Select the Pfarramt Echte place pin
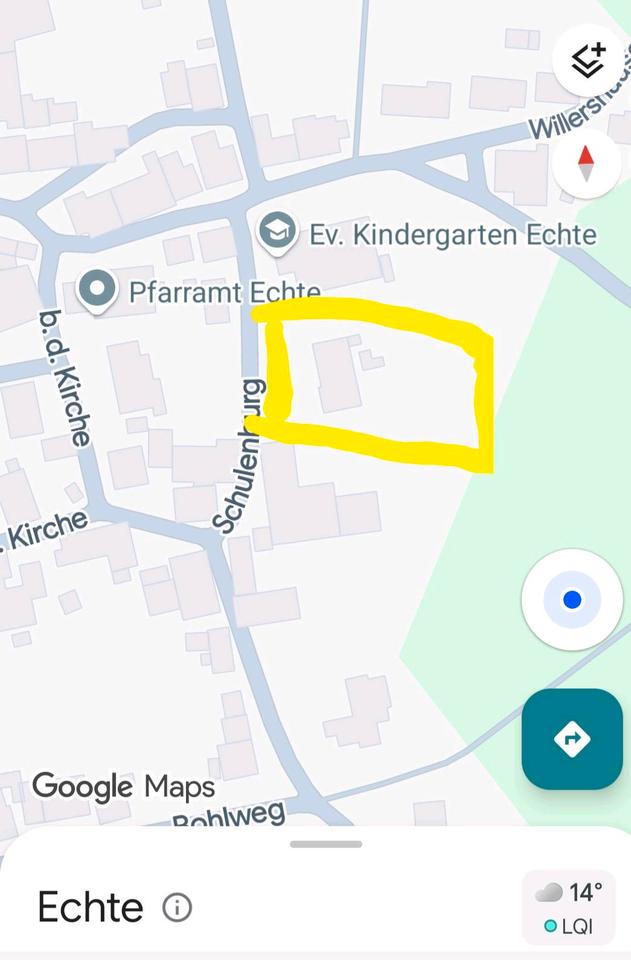The image size is (631, 960). pos(97,291)
